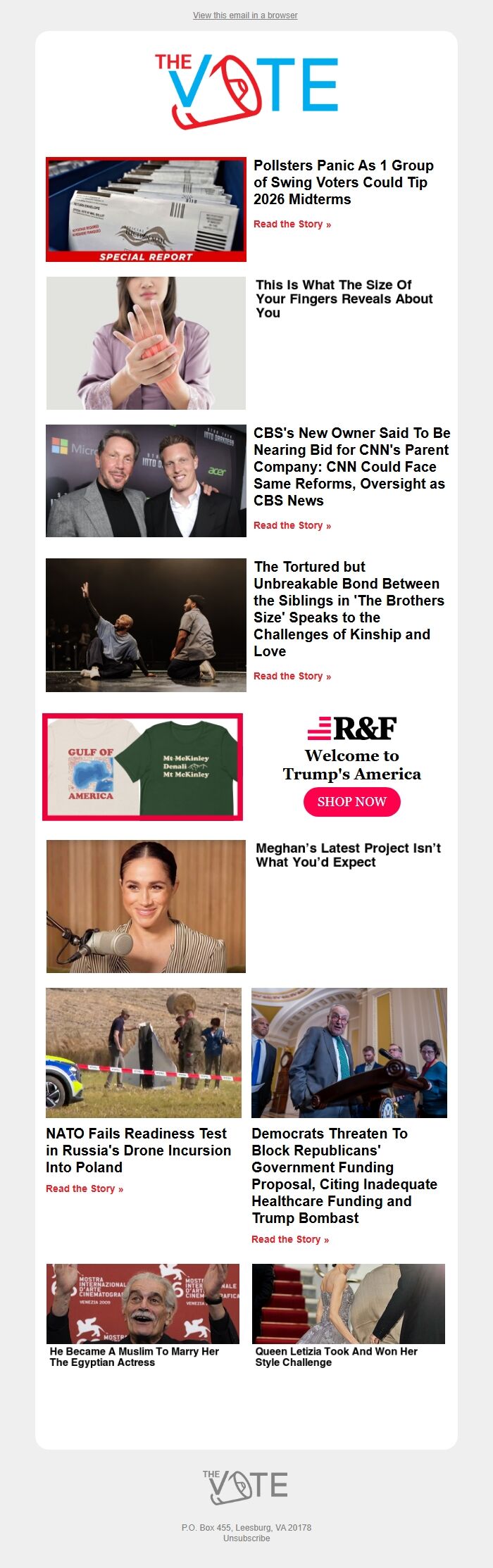
Task: Open the mail-in ballots special report image
Action: coord(146,209)
